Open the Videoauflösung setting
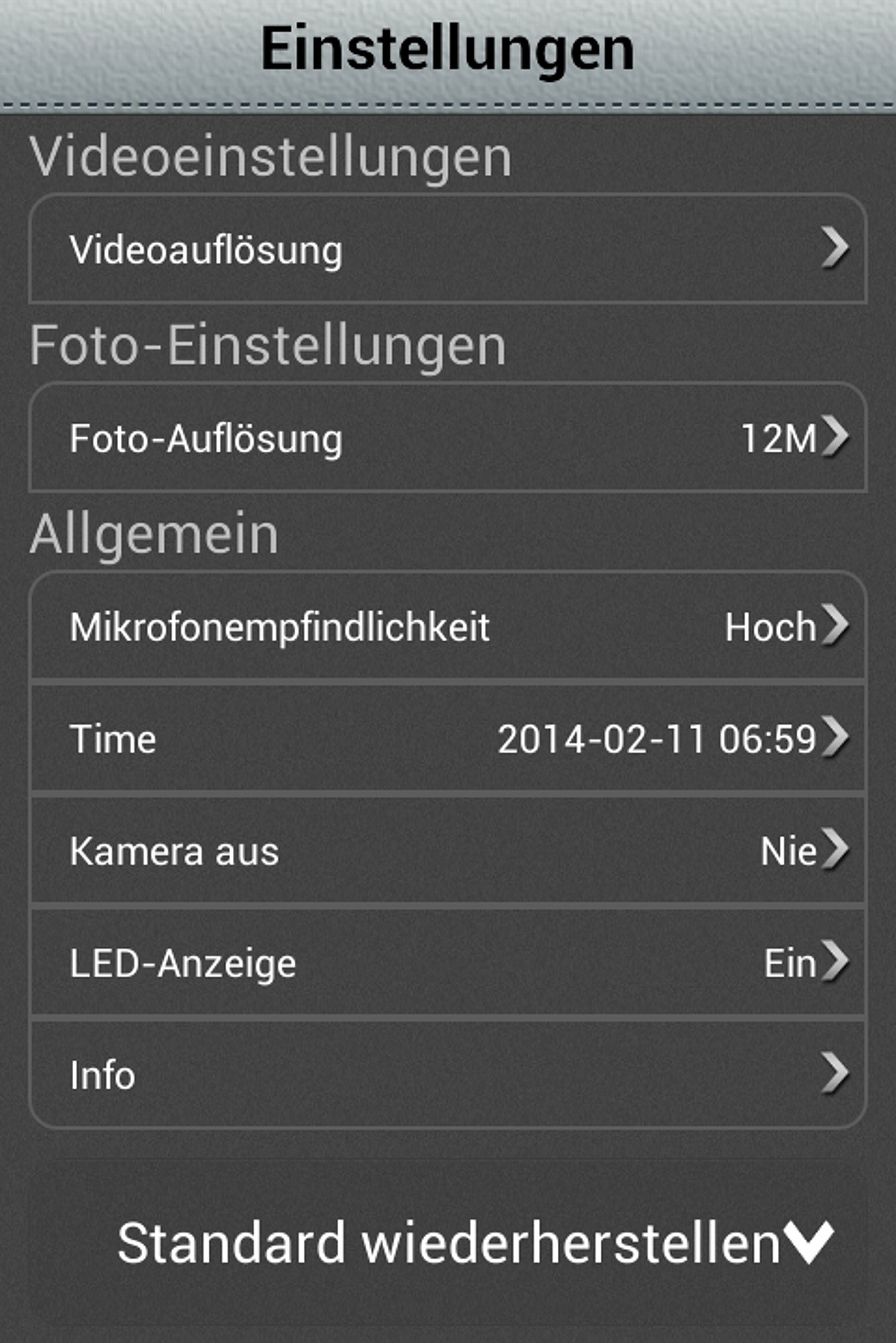 (448, 250)
